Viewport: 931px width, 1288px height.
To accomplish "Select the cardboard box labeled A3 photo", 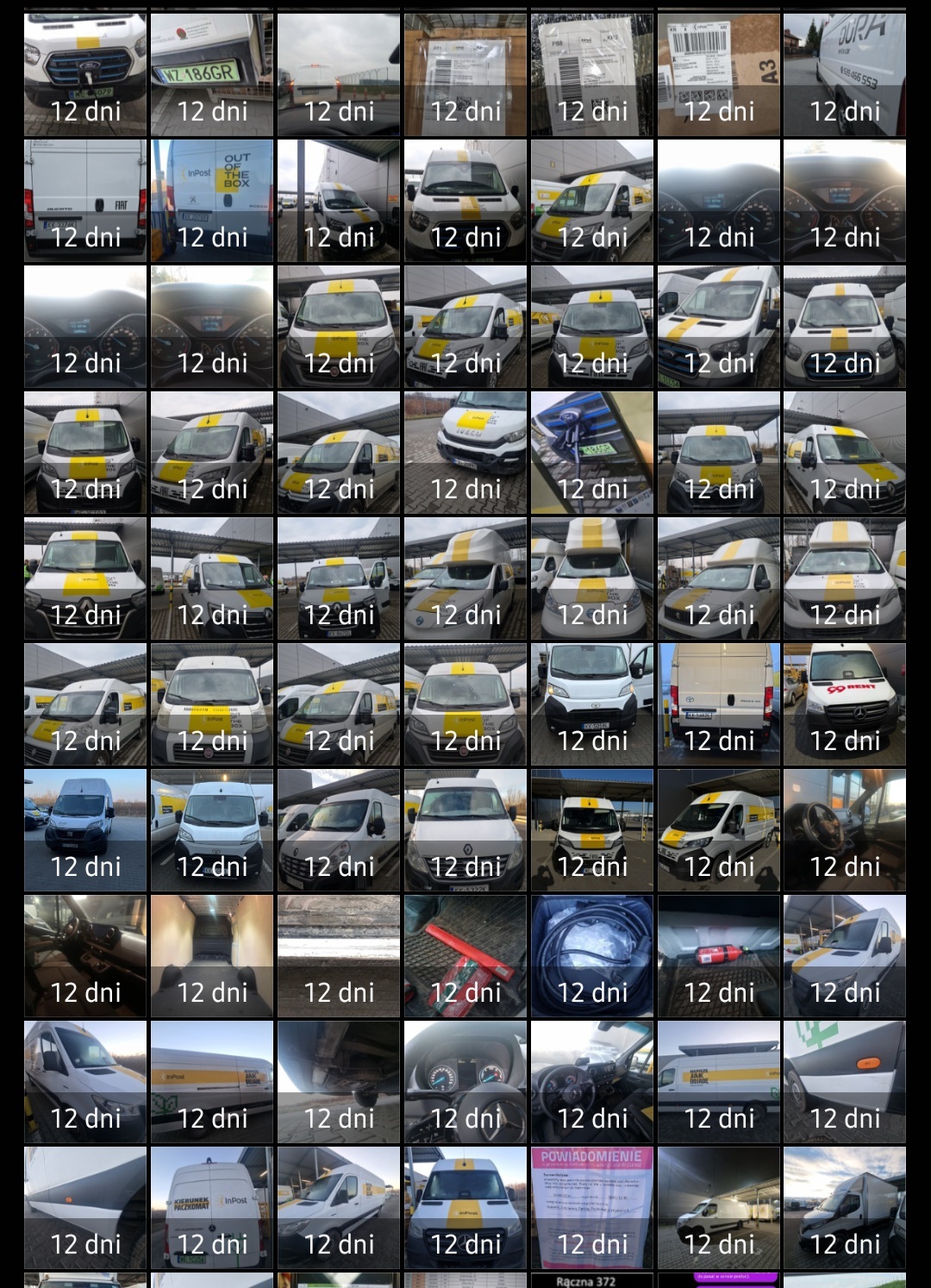I will pos(719,74).
